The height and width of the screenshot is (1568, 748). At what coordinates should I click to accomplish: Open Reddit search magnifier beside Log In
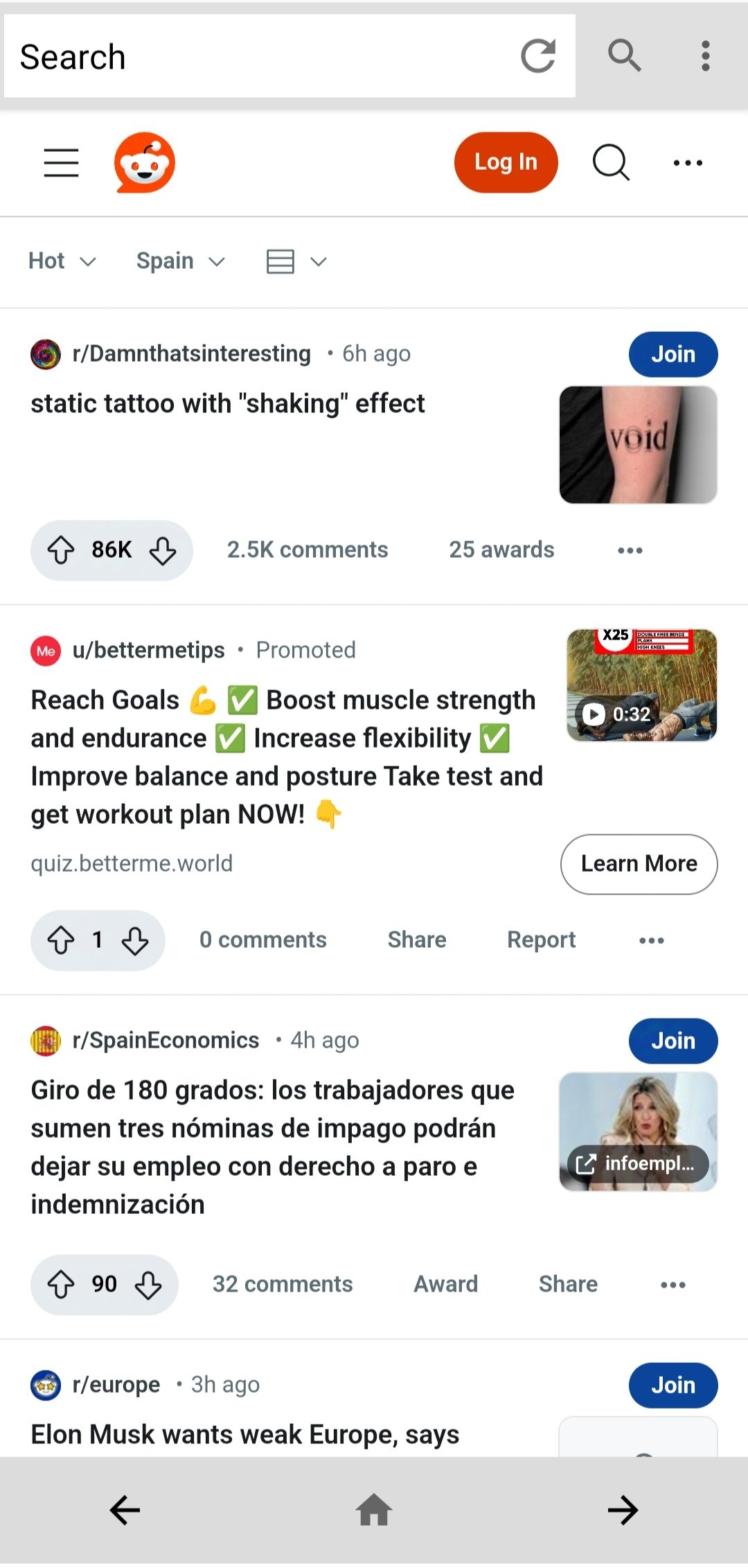(x=611, y=163)
